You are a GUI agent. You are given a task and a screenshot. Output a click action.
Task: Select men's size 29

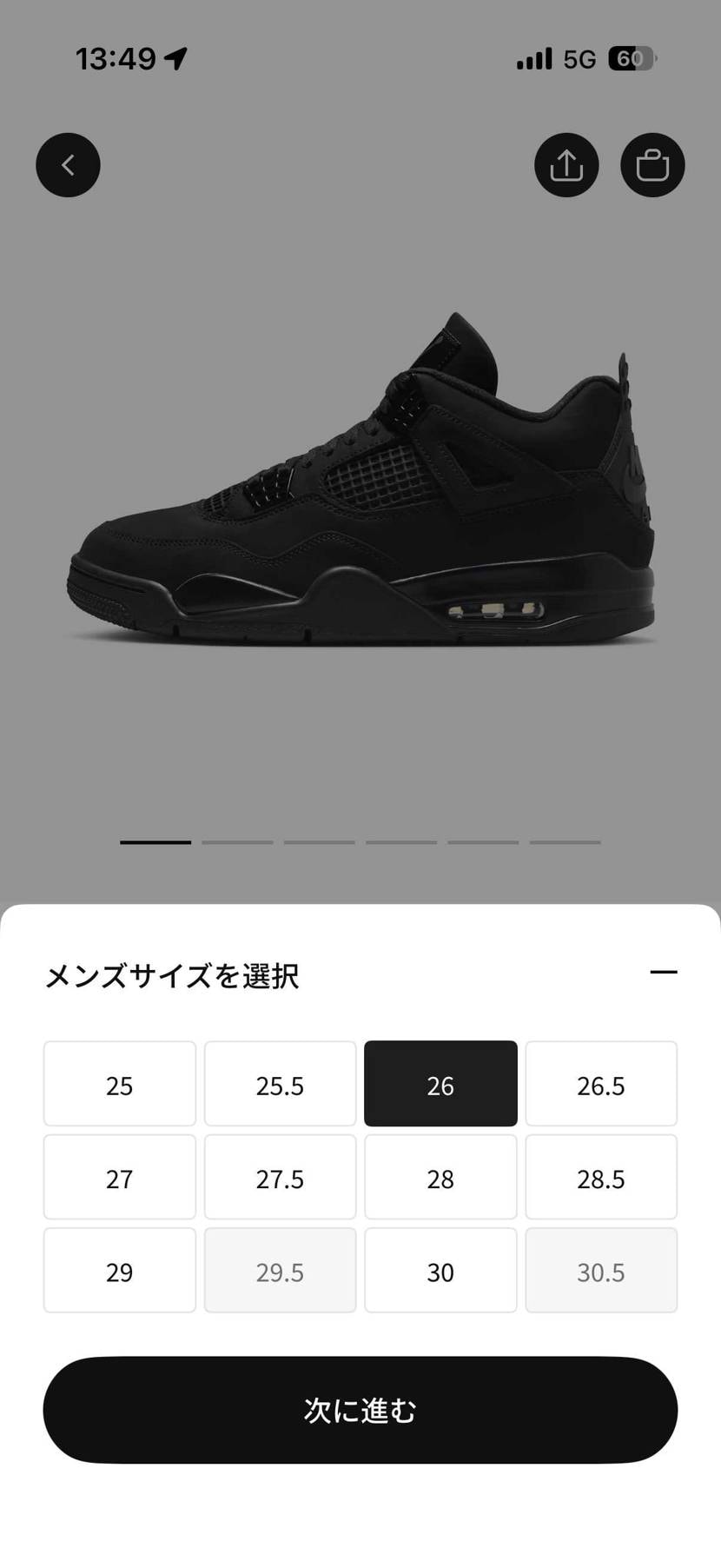(119, 1271)
